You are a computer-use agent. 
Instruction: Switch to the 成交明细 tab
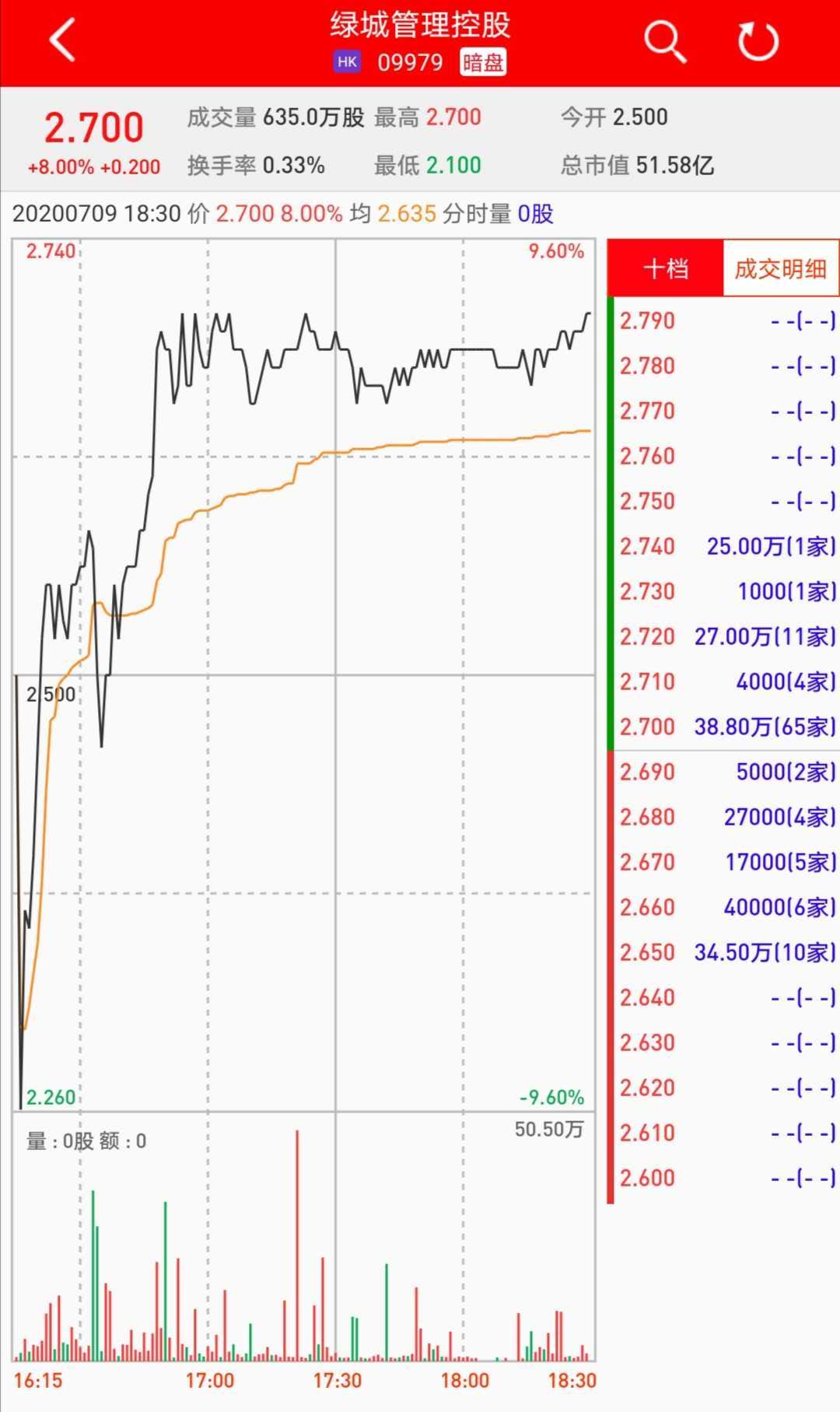tap(780, 269)
